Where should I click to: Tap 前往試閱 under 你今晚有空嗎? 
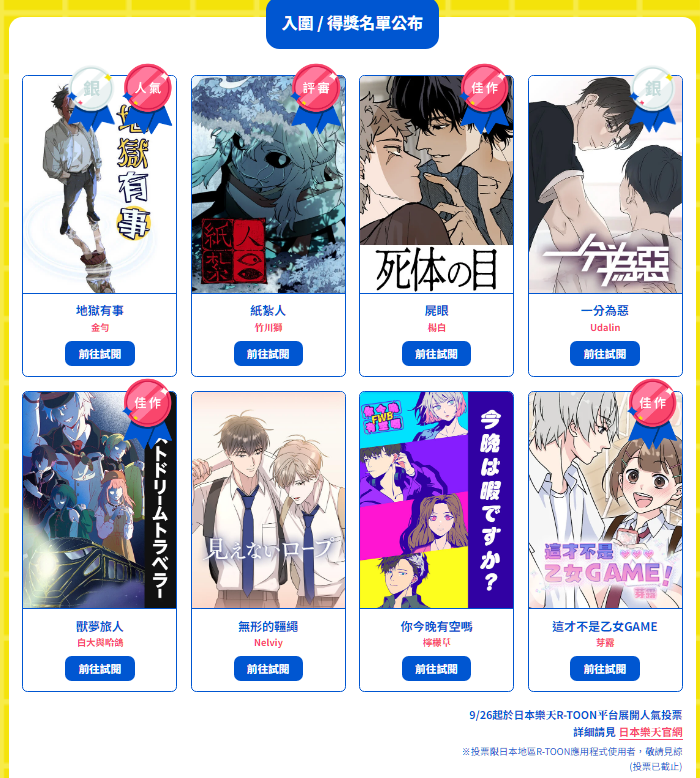(x=436, y=668)
